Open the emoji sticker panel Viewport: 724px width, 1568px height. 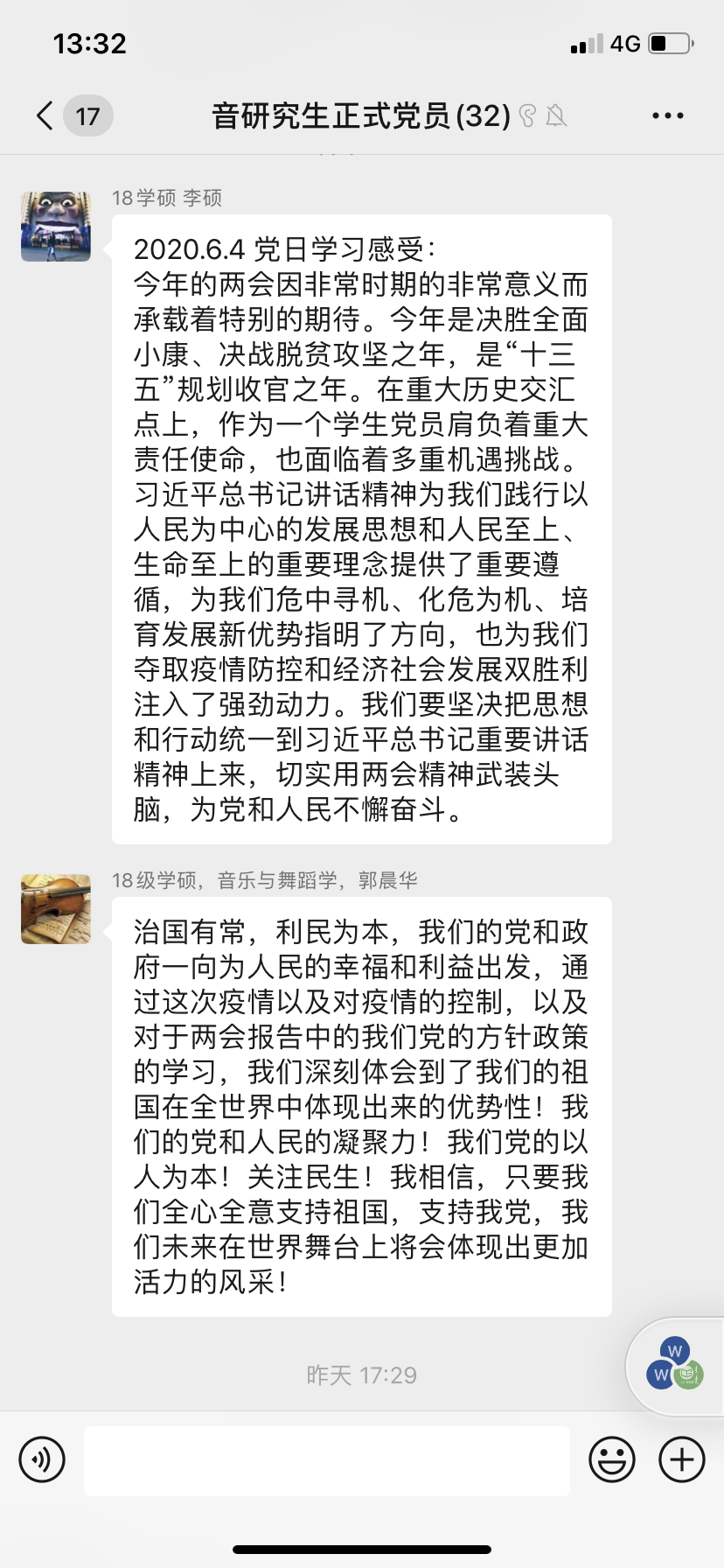611,1459
